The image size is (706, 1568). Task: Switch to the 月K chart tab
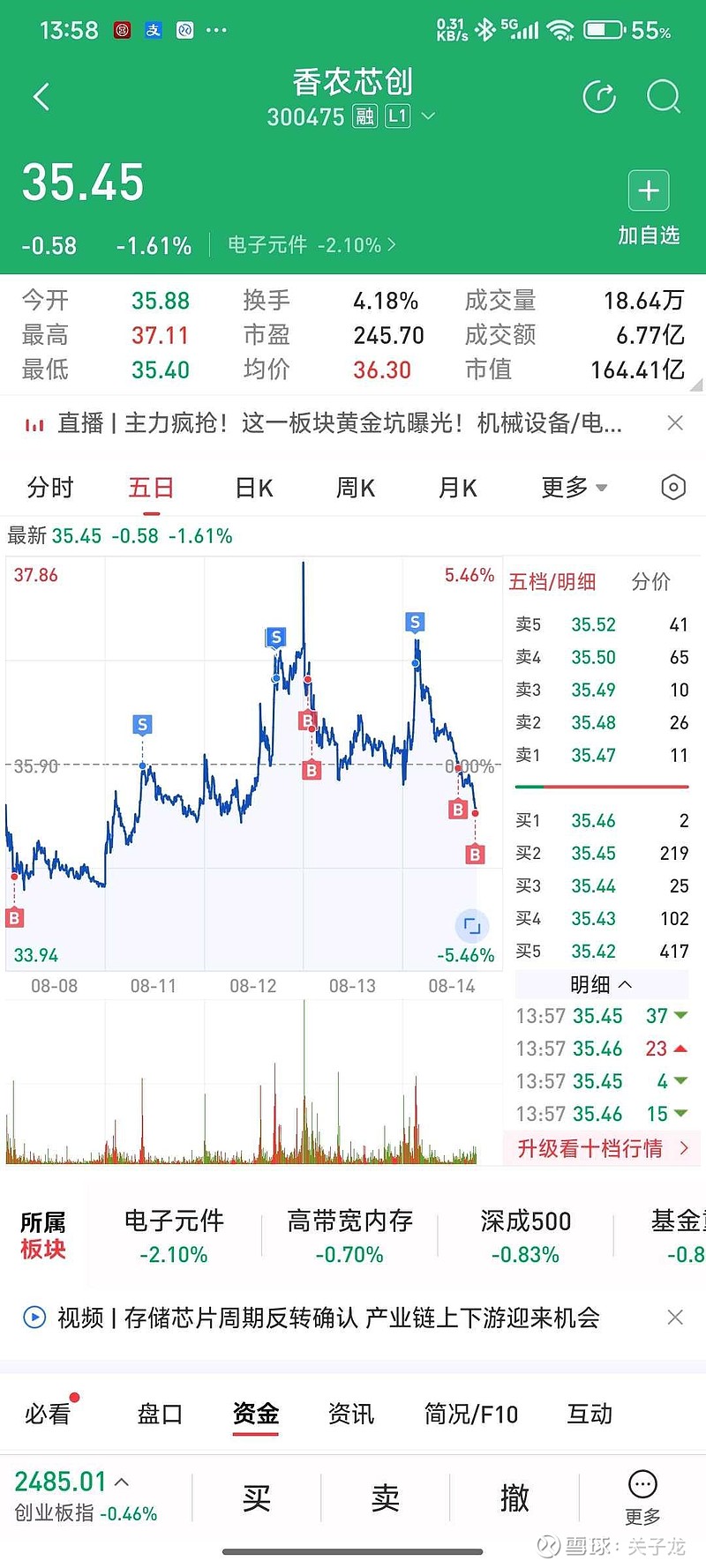click(x=458, y=488)
